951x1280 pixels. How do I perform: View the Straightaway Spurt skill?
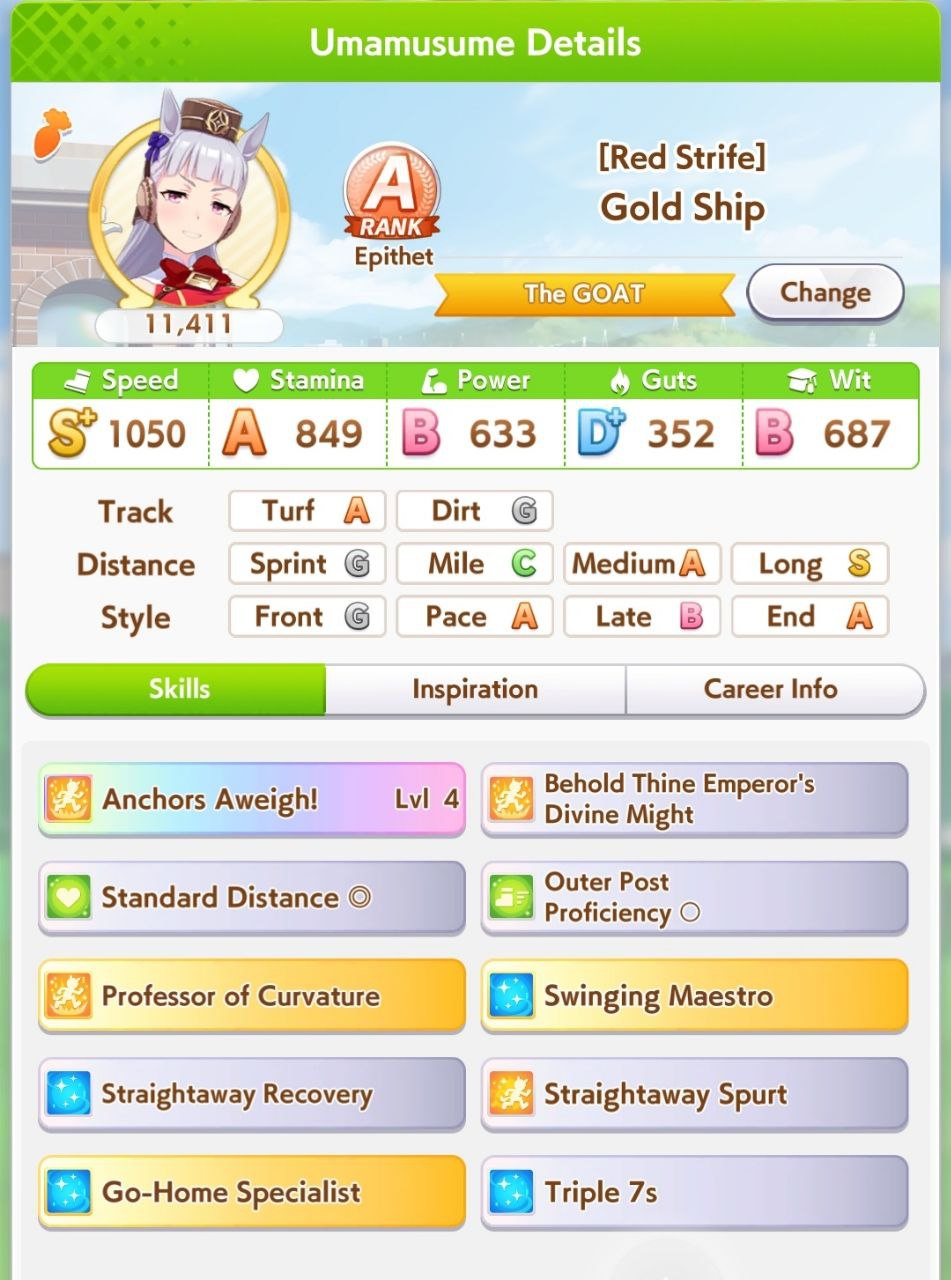click(x=694, y=1094)
